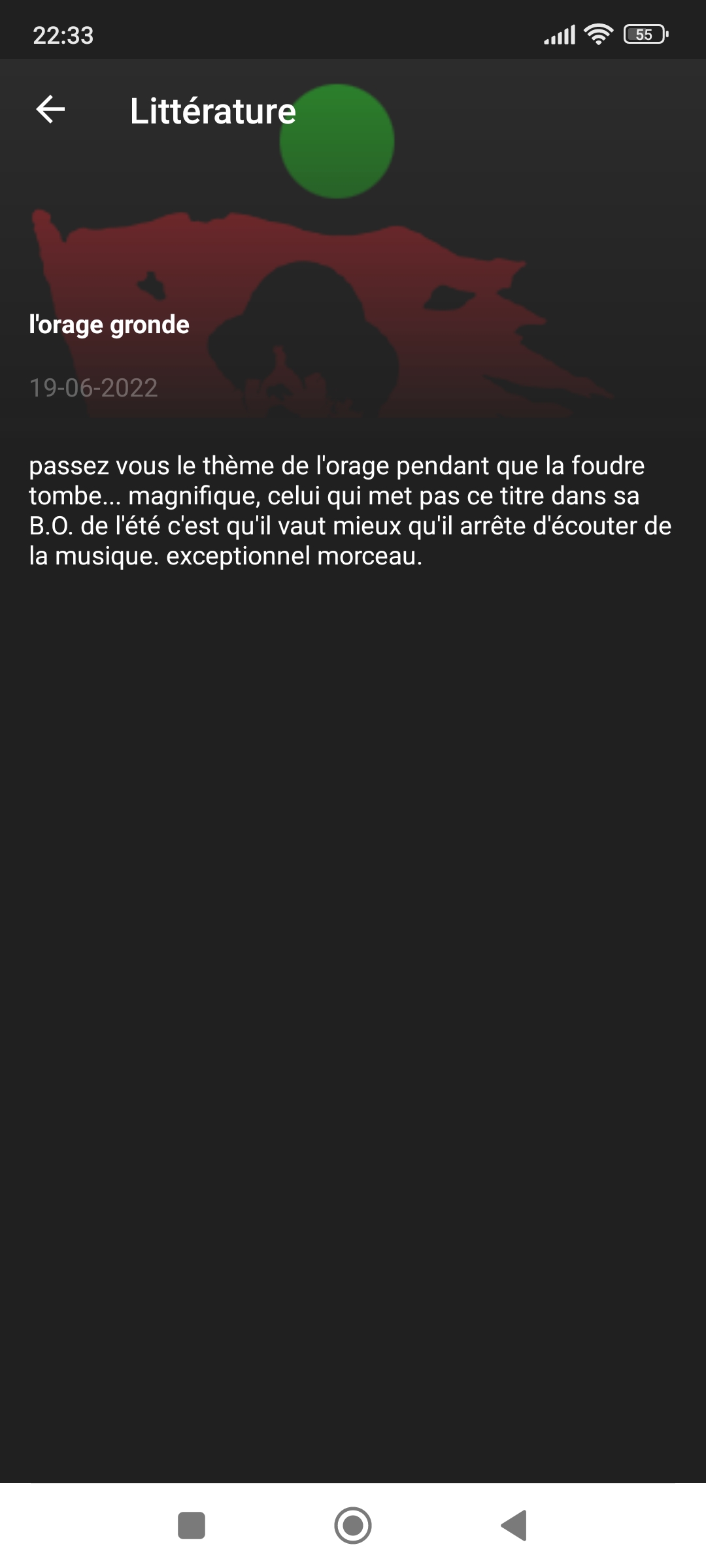The image size is (706, 1568).
Task: Go back using the top-left arrow
Action: coord(50,109)
